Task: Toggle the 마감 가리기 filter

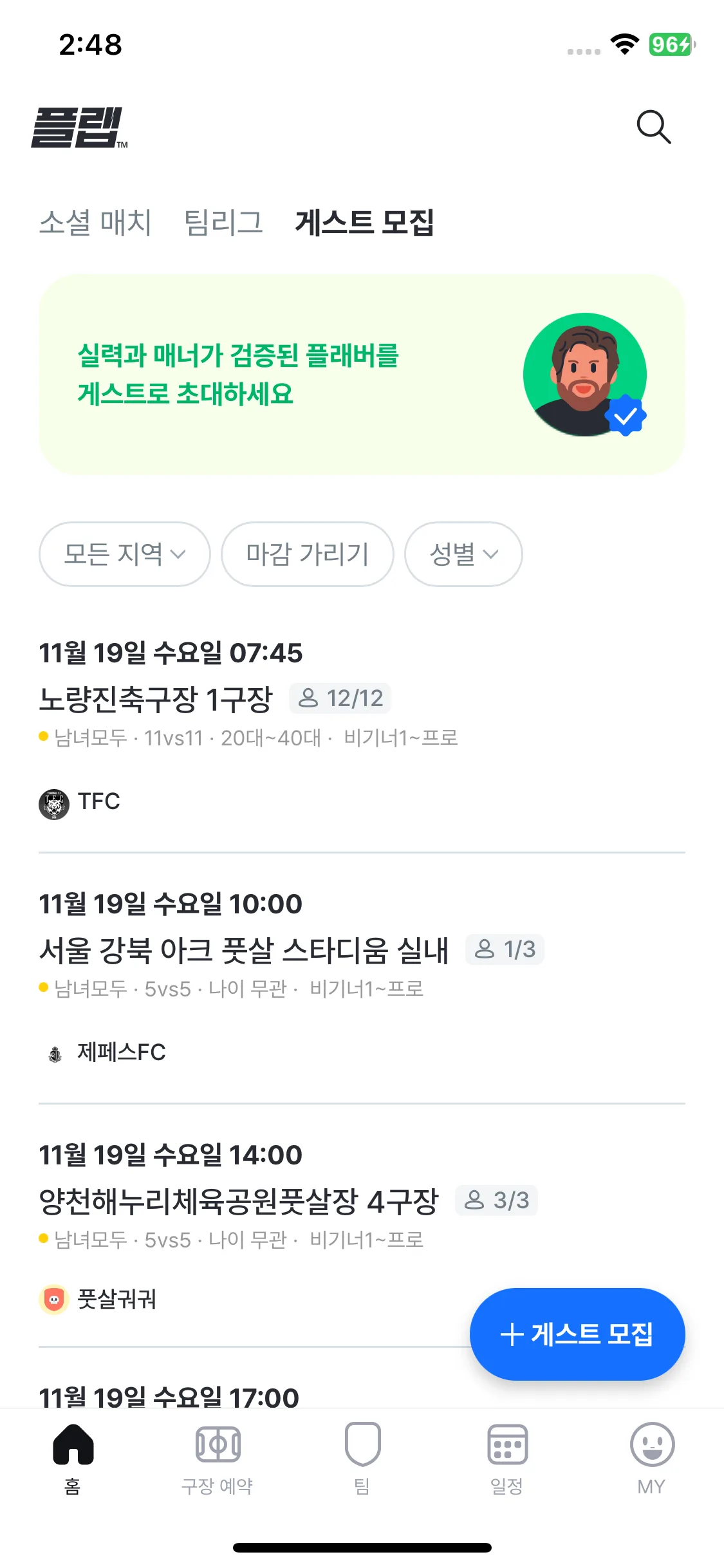Action: 307,554
